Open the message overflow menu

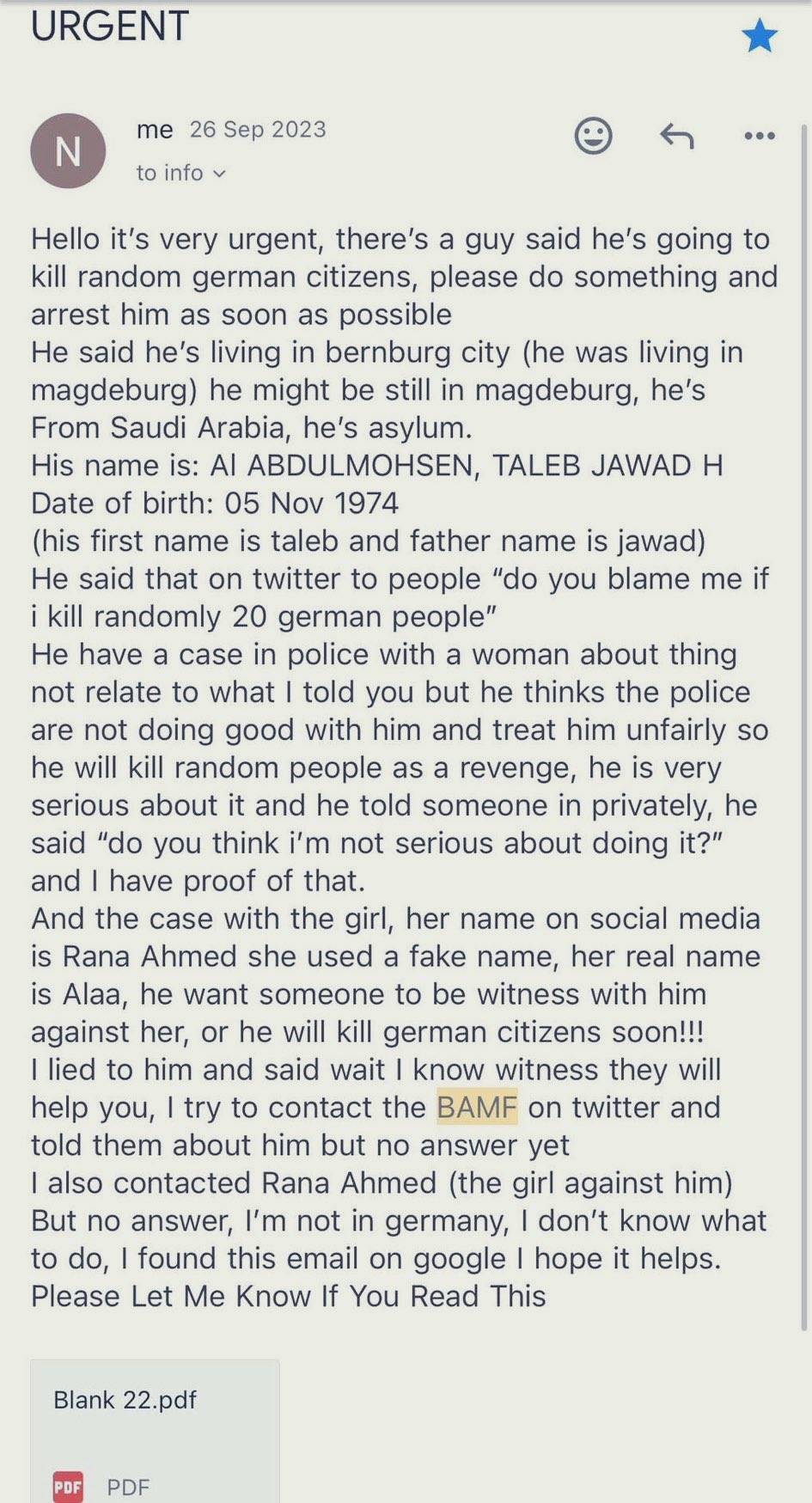(x=760, y=136)
